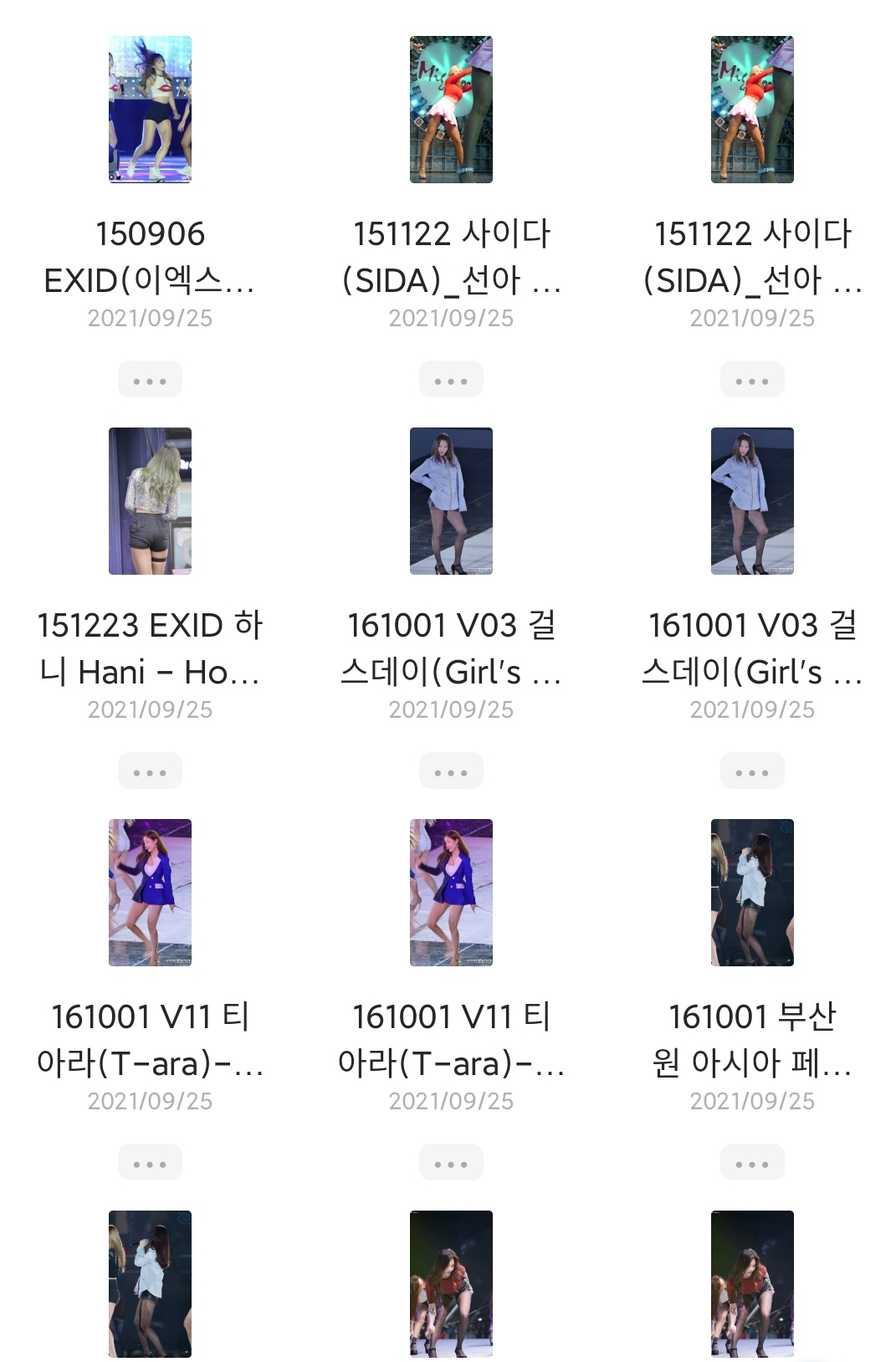
Task: Open the 161001 부산 원 아시아 video
Action: [x=751, y=893]
